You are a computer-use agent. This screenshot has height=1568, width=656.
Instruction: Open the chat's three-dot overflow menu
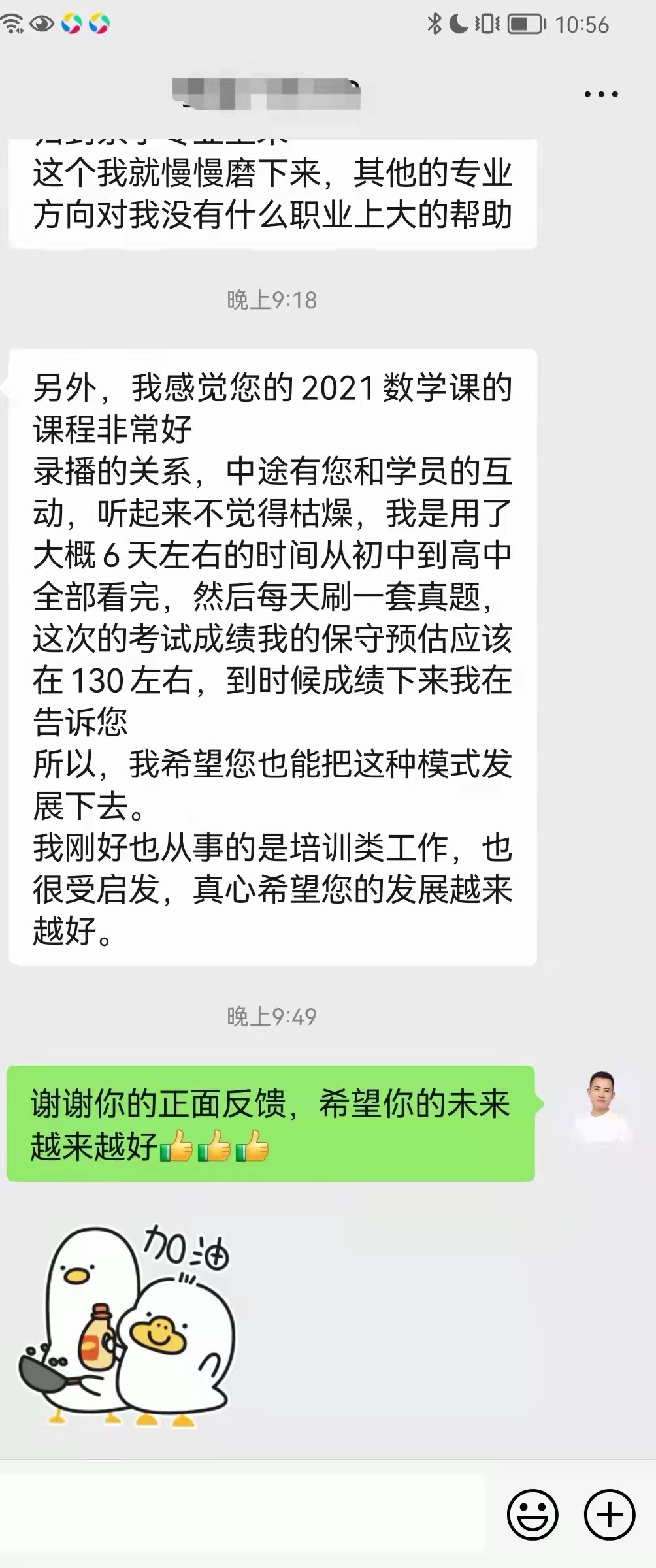(x=600, y=95)
